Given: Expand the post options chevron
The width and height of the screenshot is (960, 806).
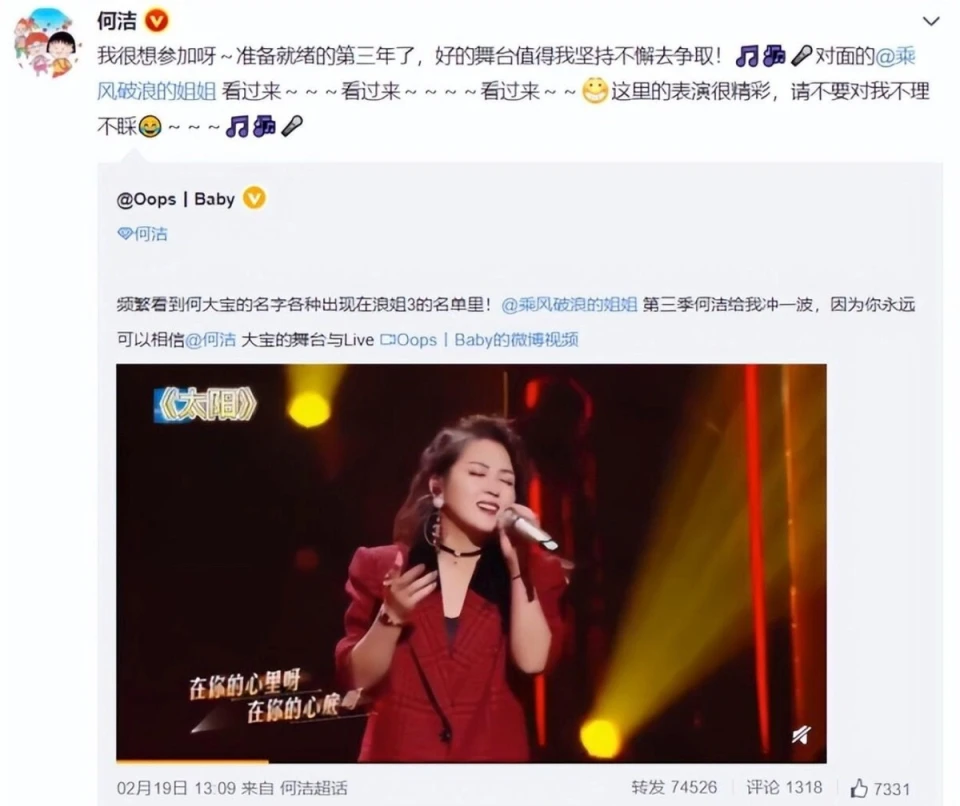Looking at the screenshot, I should [x=931, y=20].
